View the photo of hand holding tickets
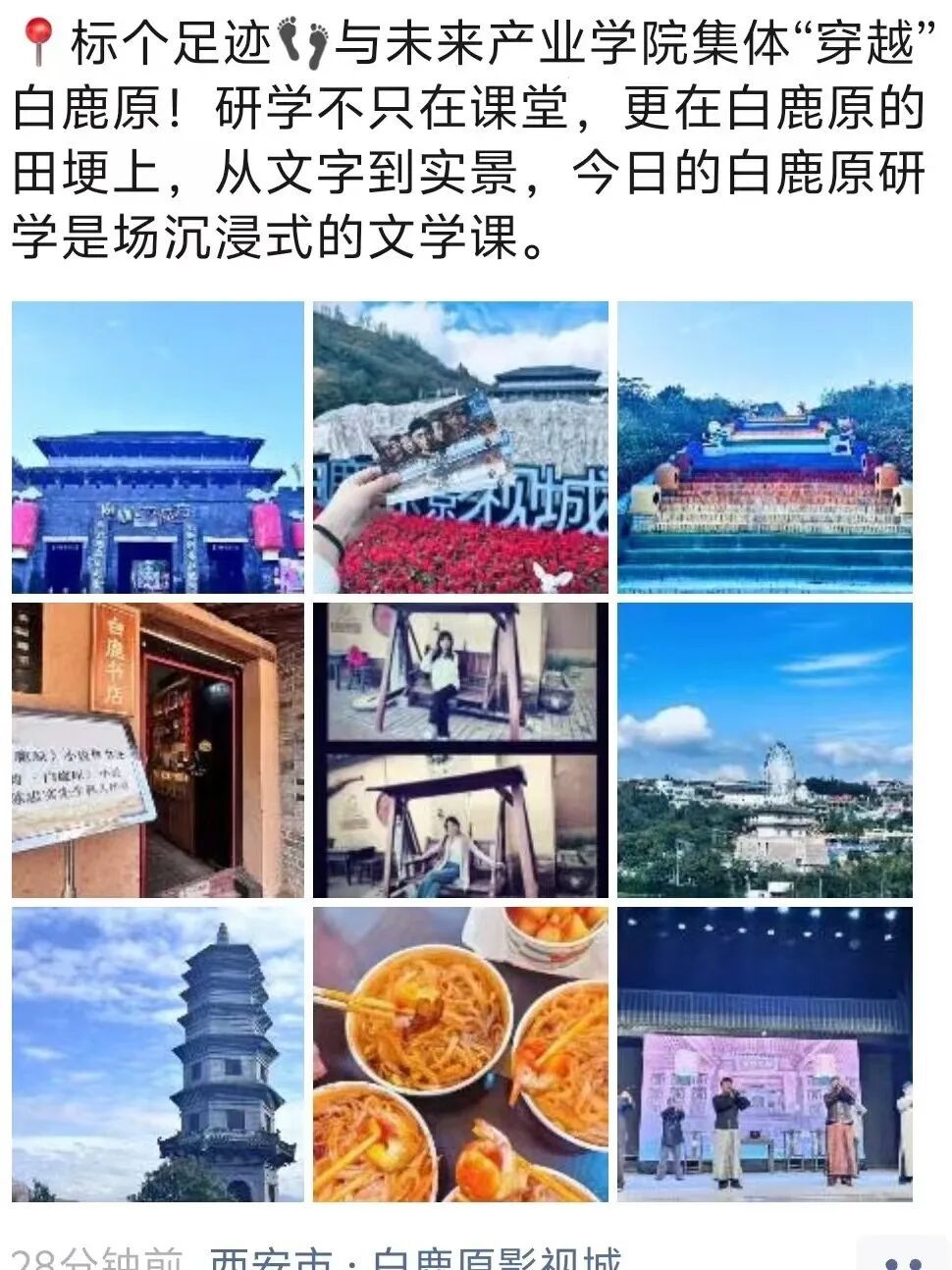 pos(460,448)
